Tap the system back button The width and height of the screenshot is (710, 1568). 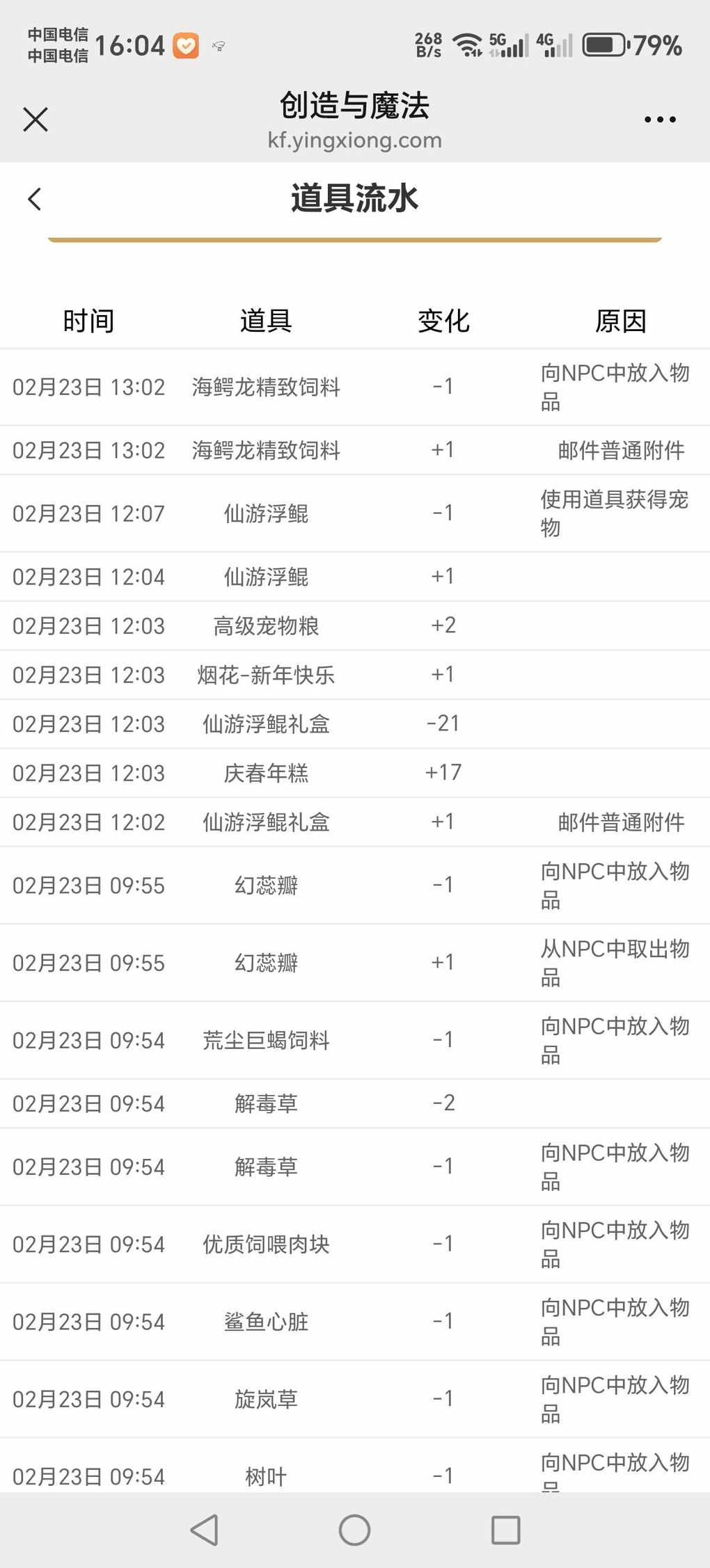click(x=205, y=1530)
